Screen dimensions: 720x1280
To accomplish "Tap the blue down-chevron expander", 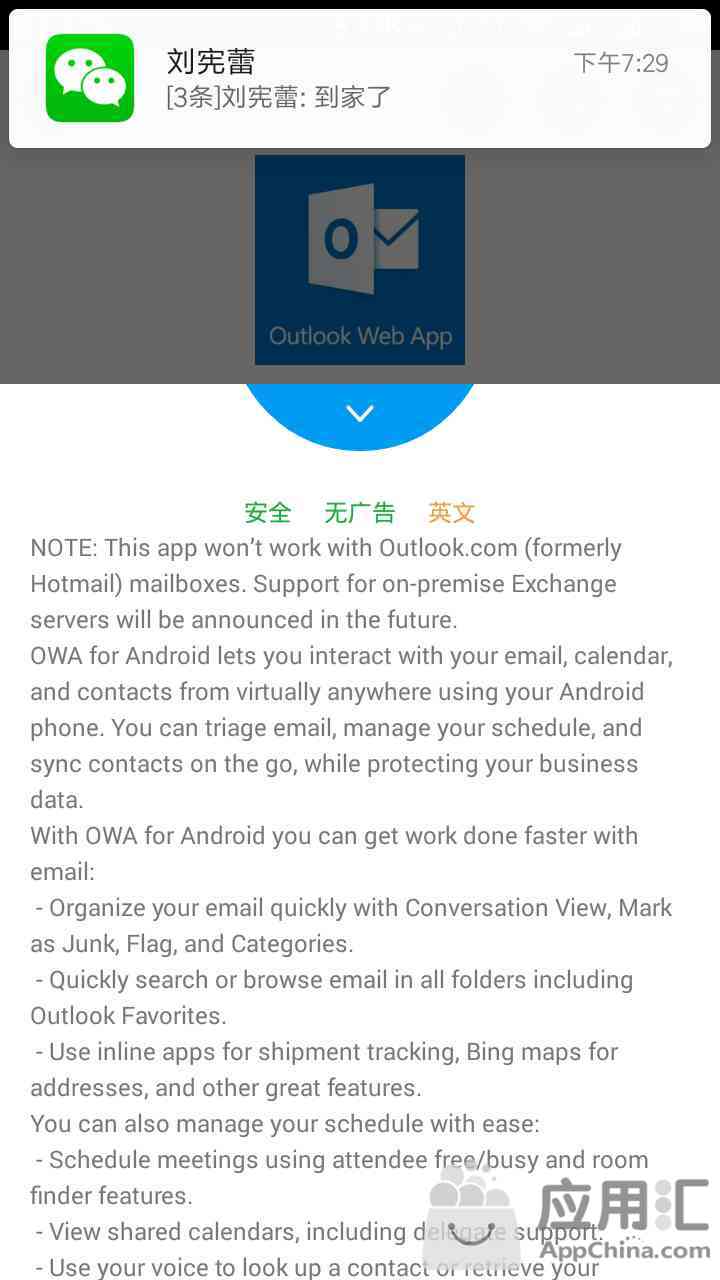I will click(360, 413).
